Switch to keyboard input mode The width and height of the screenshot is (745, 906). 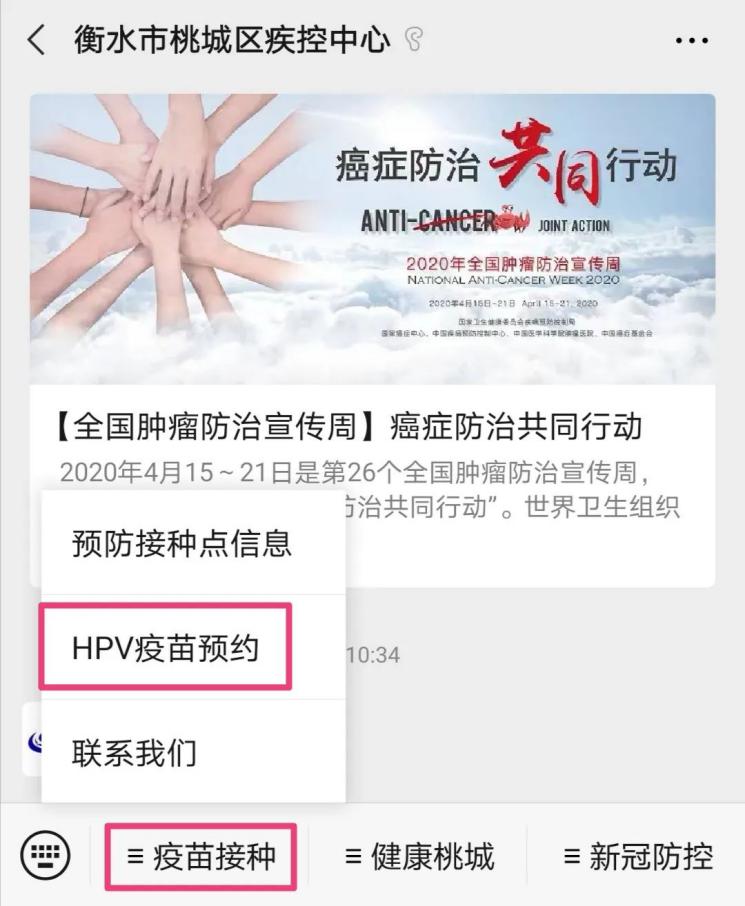point(46,856)
